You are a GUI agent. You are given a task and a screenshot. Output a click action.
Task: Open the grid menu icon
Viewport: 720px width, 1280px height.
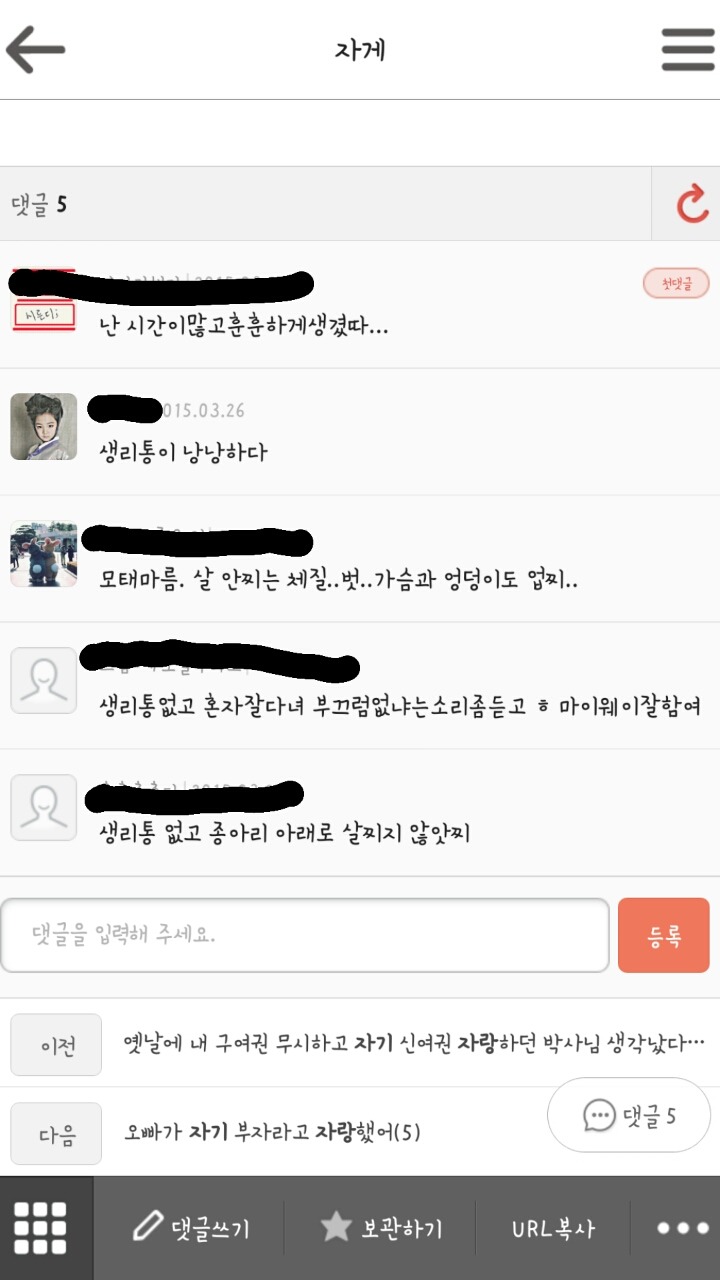coord(40,1228)
